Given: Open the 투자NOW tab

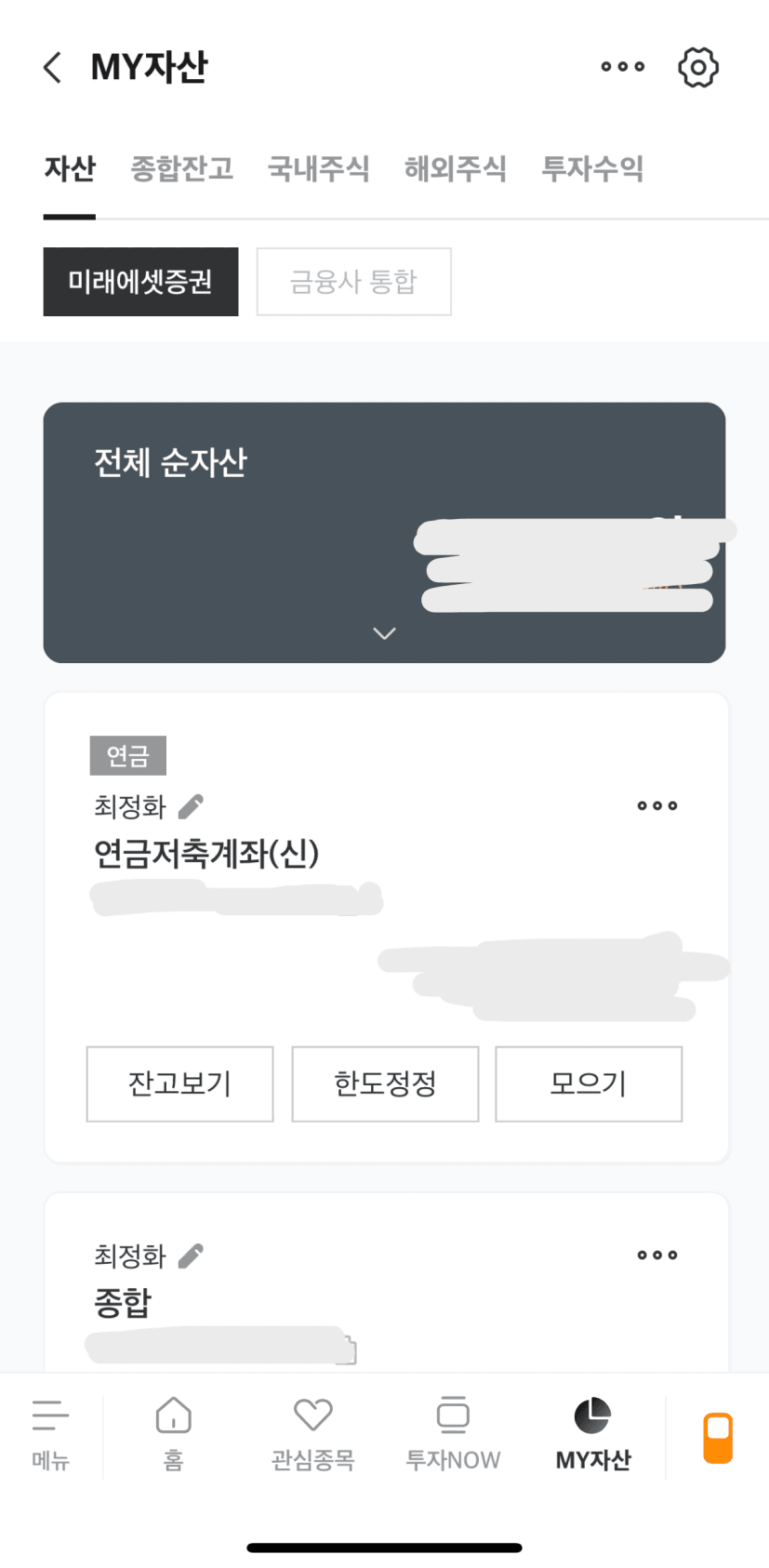Looking at the screenshot, I should [453, 1435].
